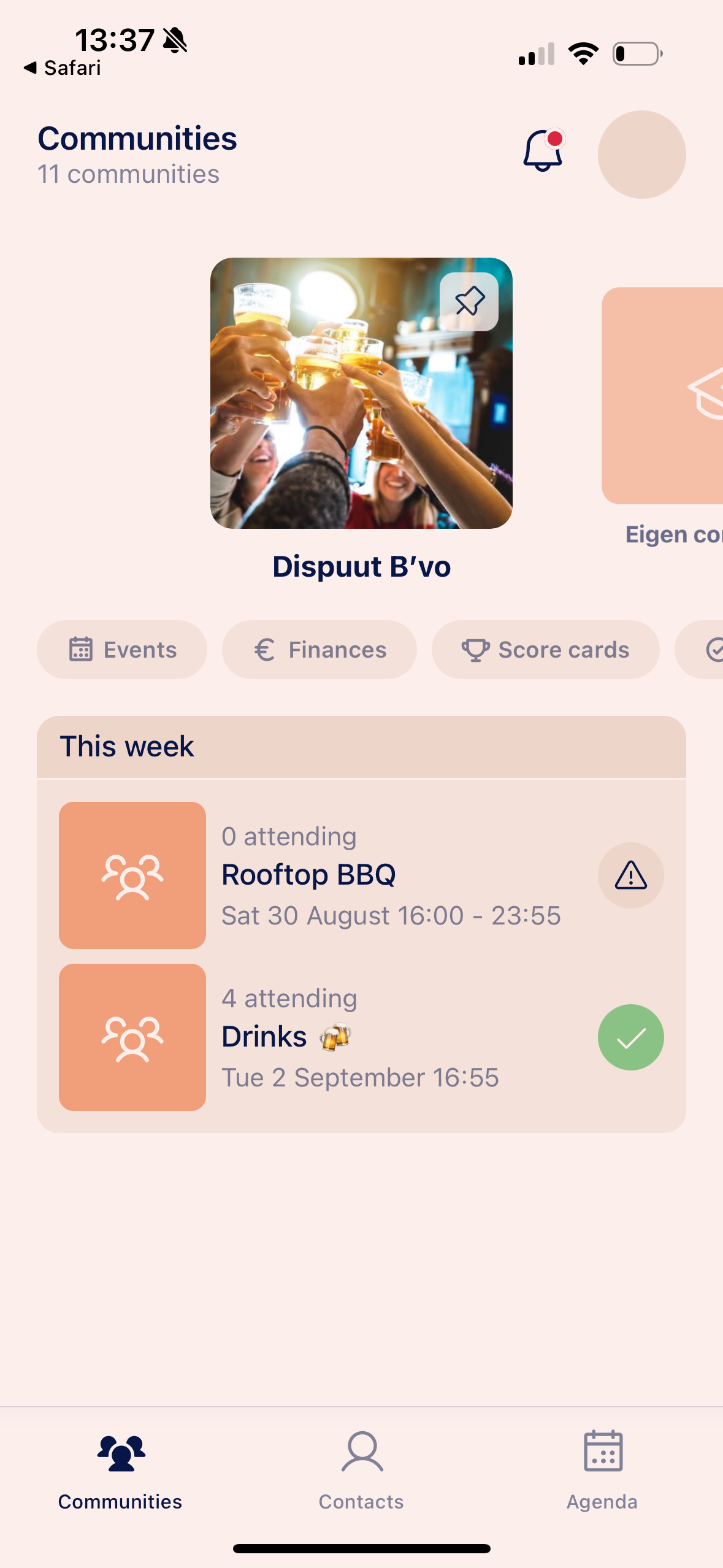Open the Score cards chip

pyautogui.click(x=546, y=650)
